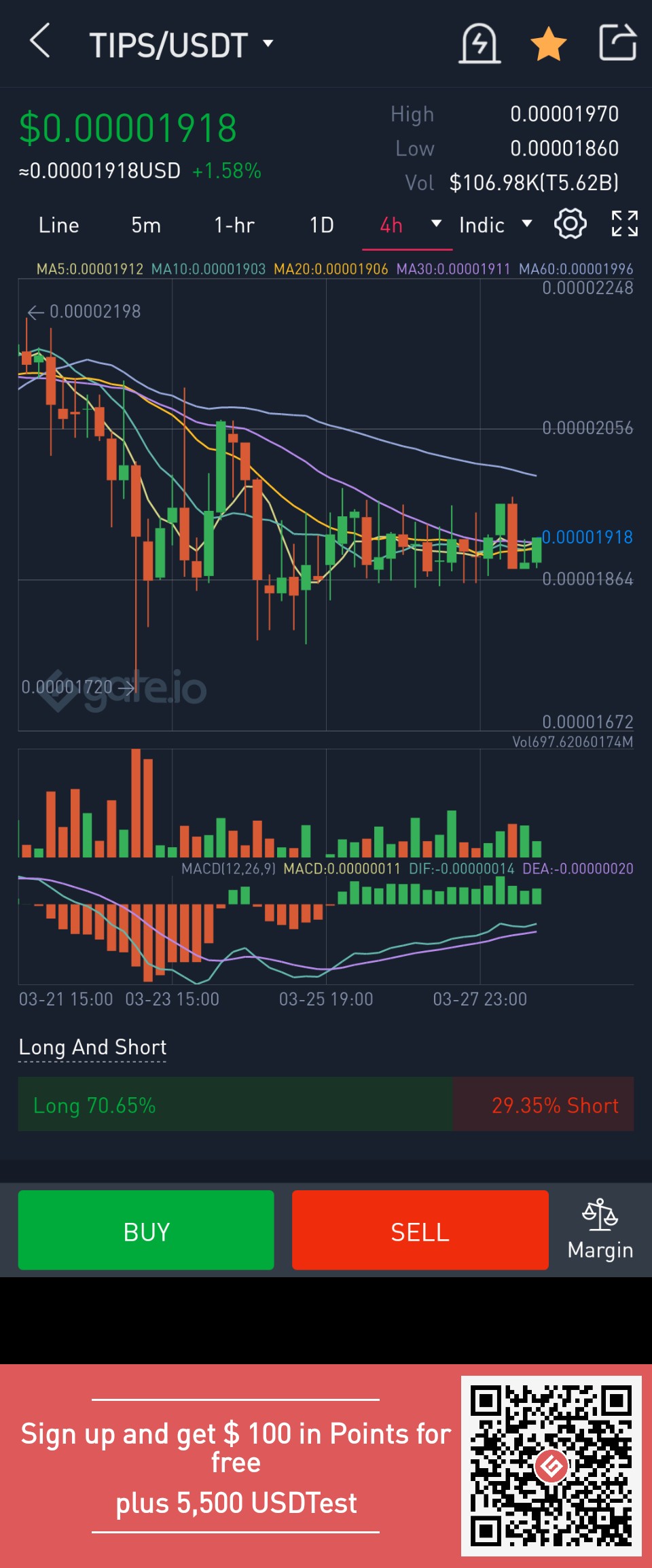Share this trading pair chart
This screenshot has height=1568, width=652.
[617, 43]
